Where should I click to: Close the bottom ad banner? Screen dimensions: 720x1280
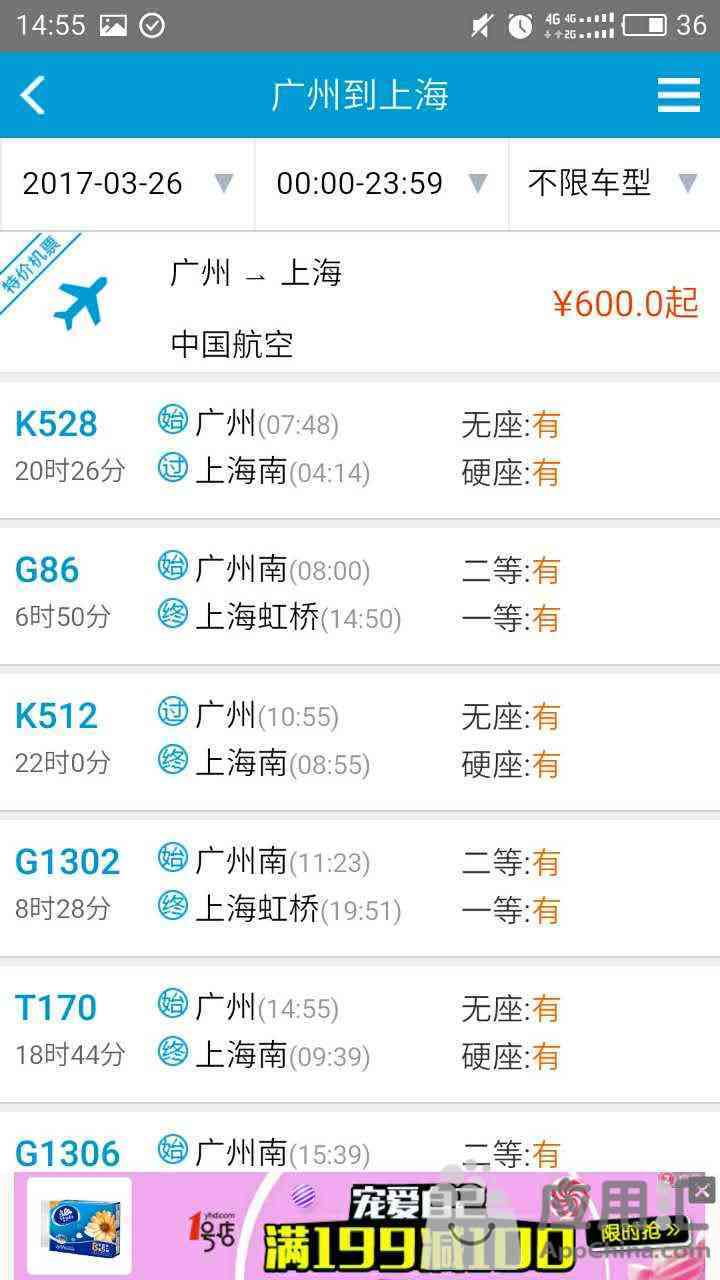(x=703, y=1189)
